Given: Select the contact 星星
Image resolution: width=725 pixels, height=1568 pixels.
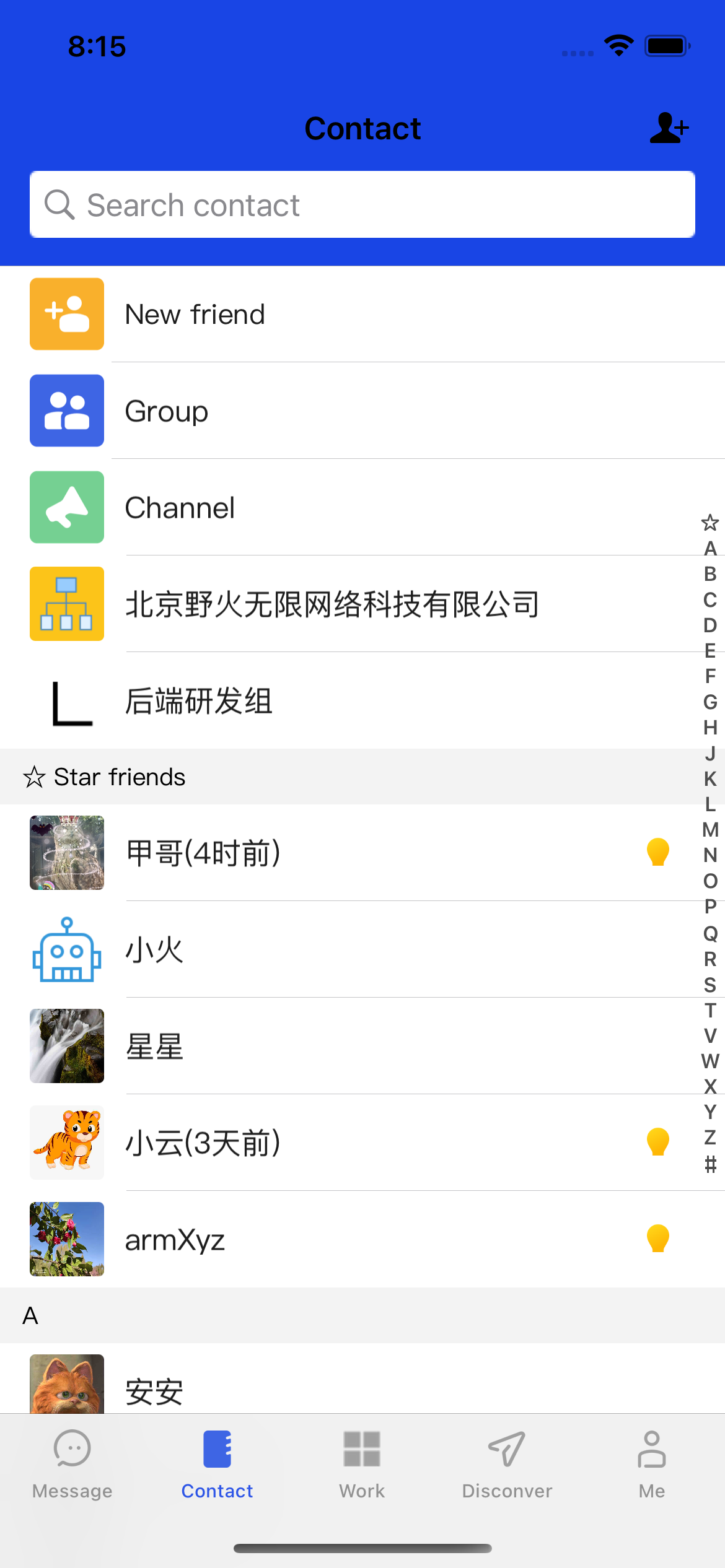Looking at the screenshot, I should coord(362,1047).
